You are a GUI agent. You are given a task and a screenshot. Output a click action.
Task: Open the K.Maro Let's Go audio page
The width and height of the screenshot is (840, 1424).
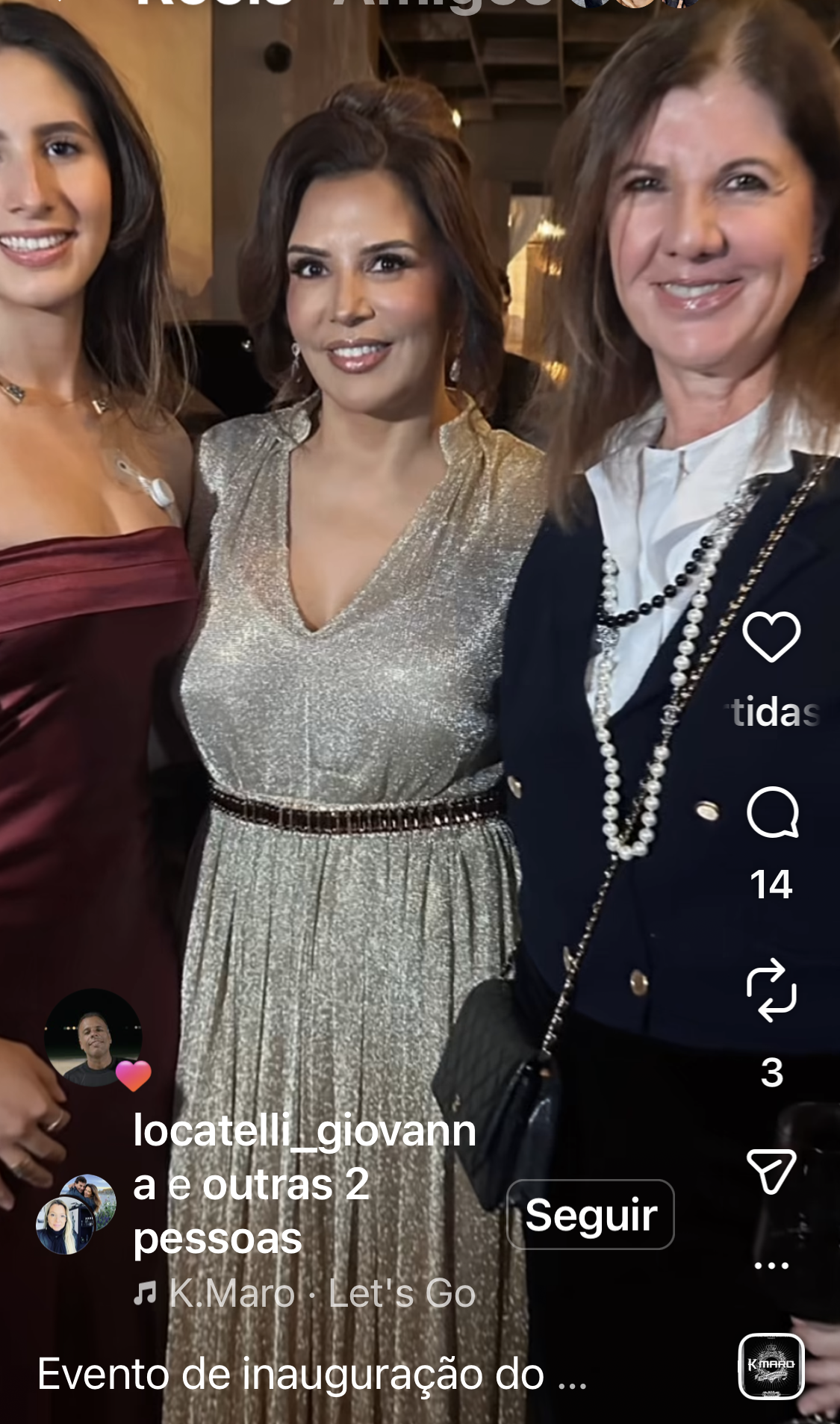tap(321, 1294)
